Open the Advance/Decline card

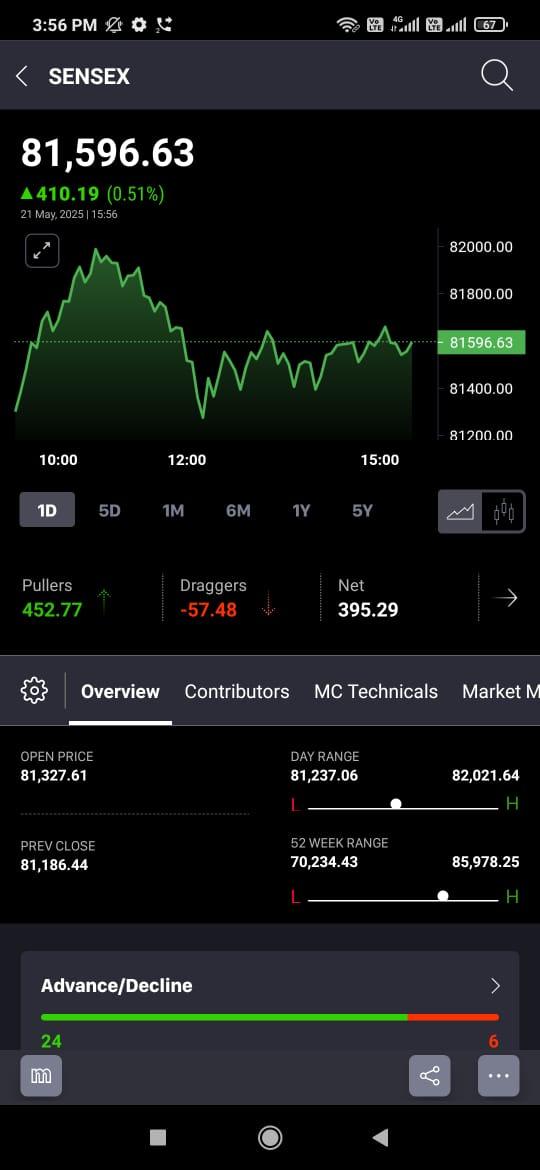tap(270, 986)
